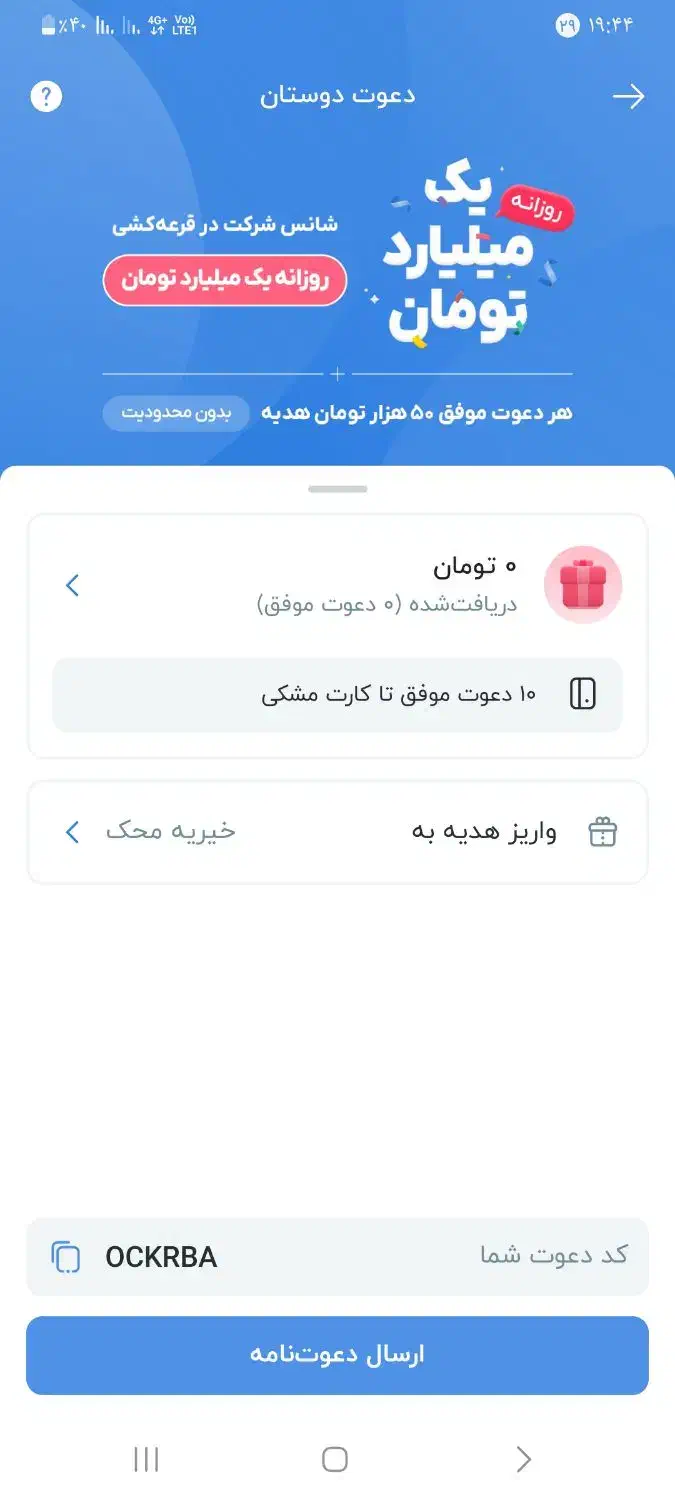Go to the system home screen

point(335,1459)
